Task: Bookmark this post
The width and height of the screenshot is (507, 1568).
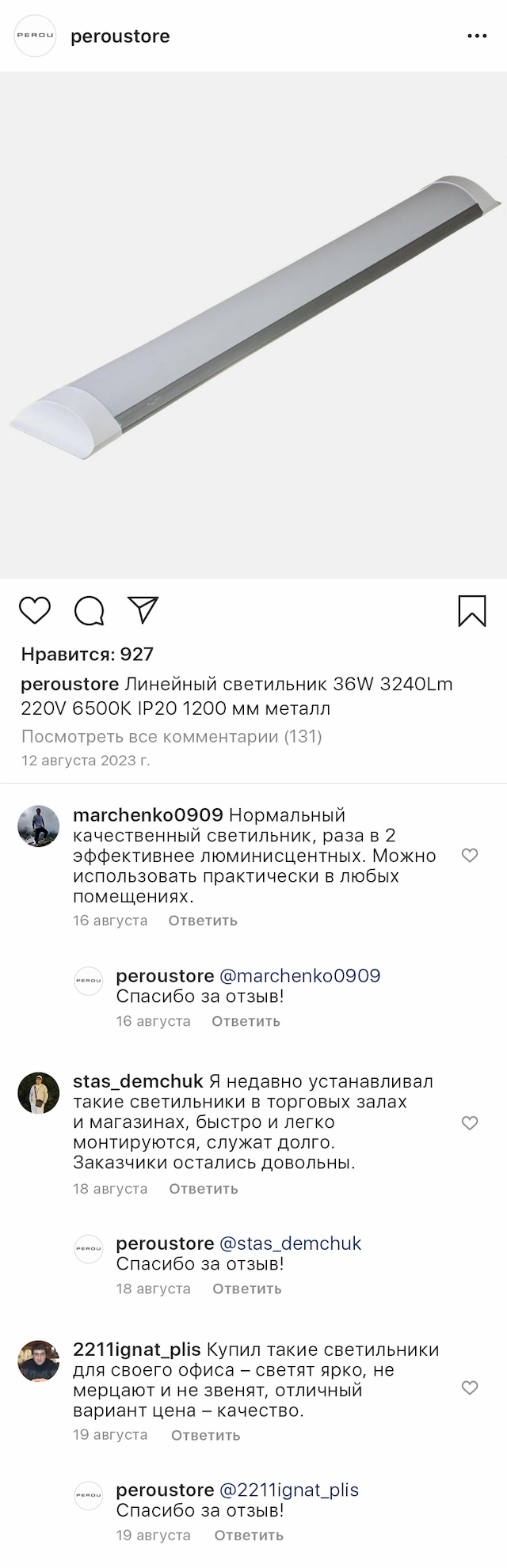Action: (x=472, y=611)
